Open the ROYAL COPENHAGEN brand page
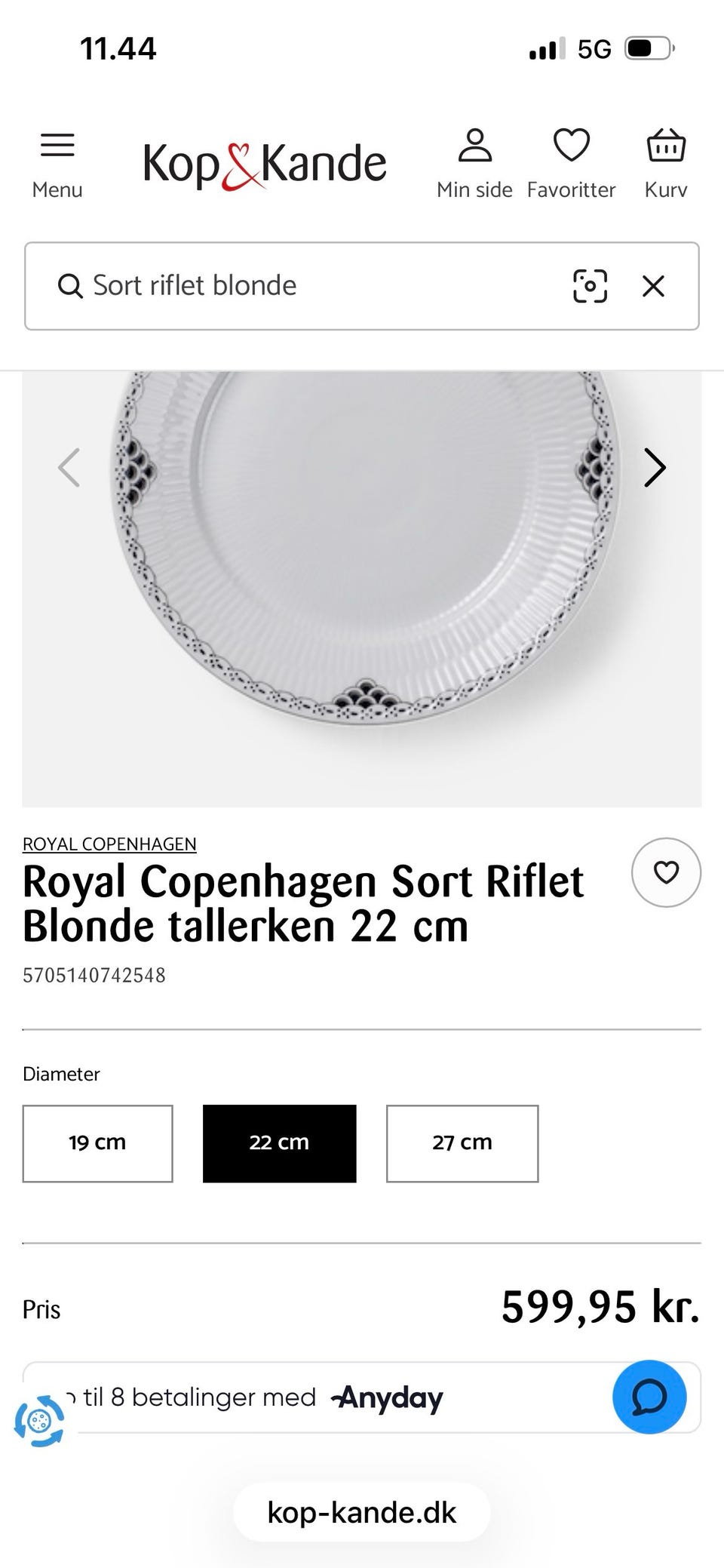 coord(109,844)
